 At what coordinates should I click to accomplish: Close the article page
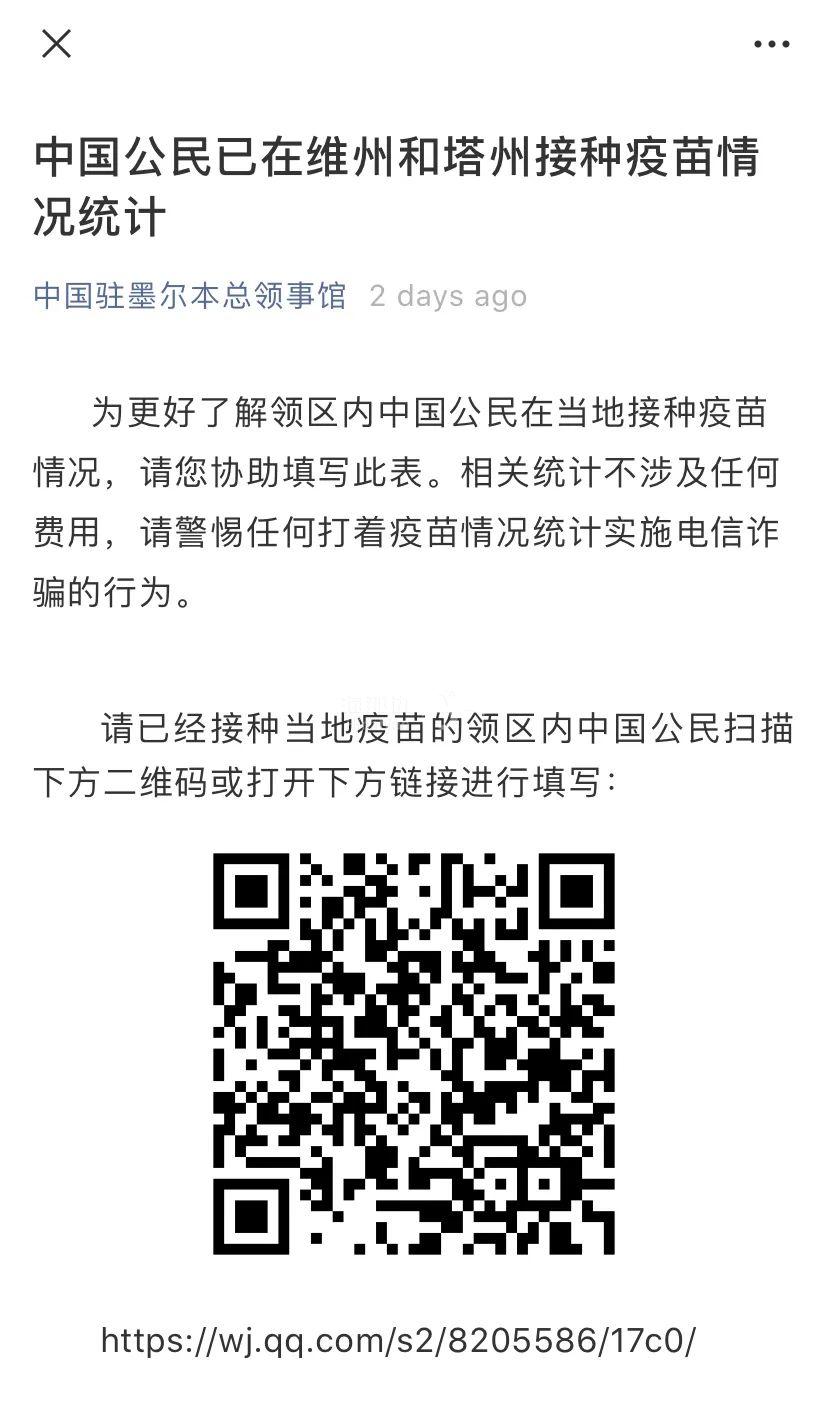pos(56,44)
